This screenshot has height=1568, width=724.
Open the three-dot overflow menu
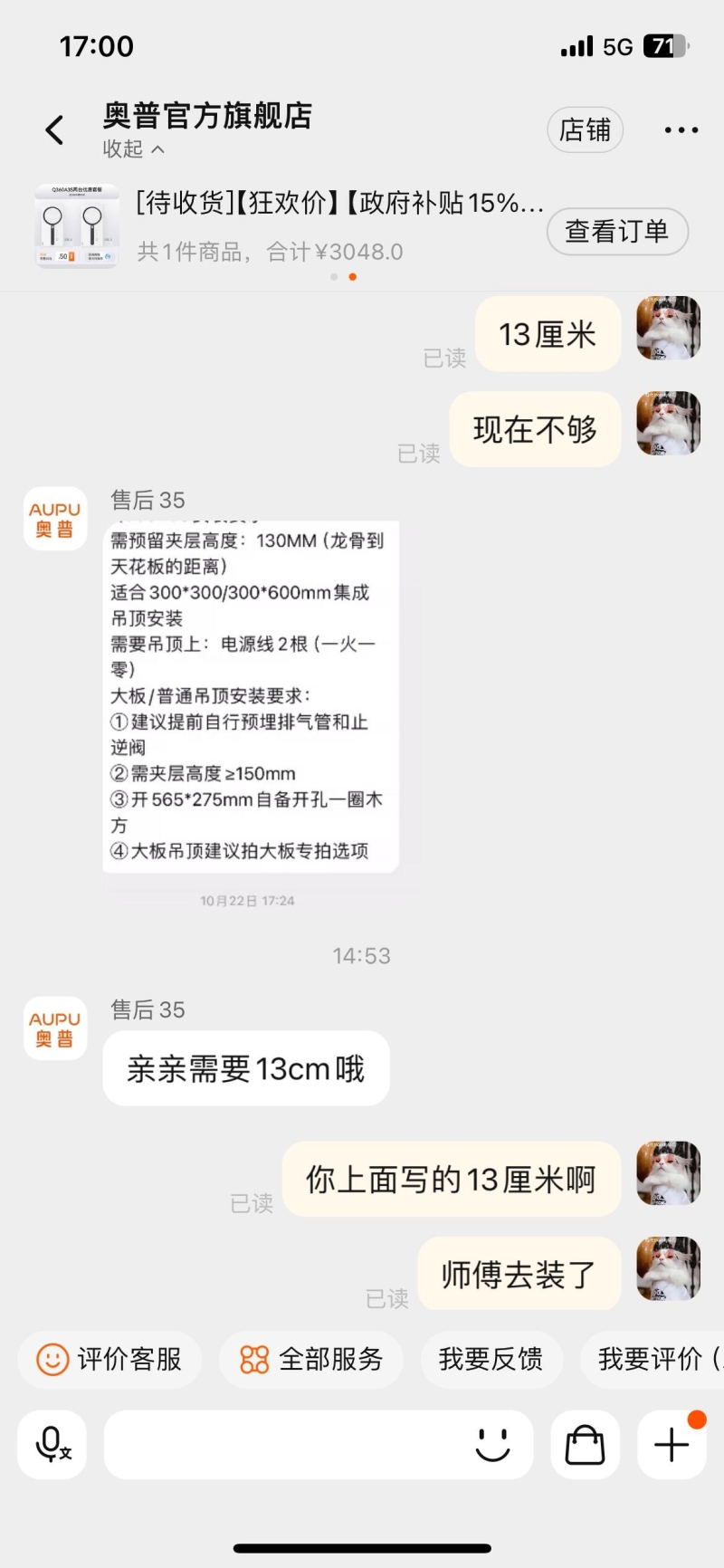coord(681,130)
